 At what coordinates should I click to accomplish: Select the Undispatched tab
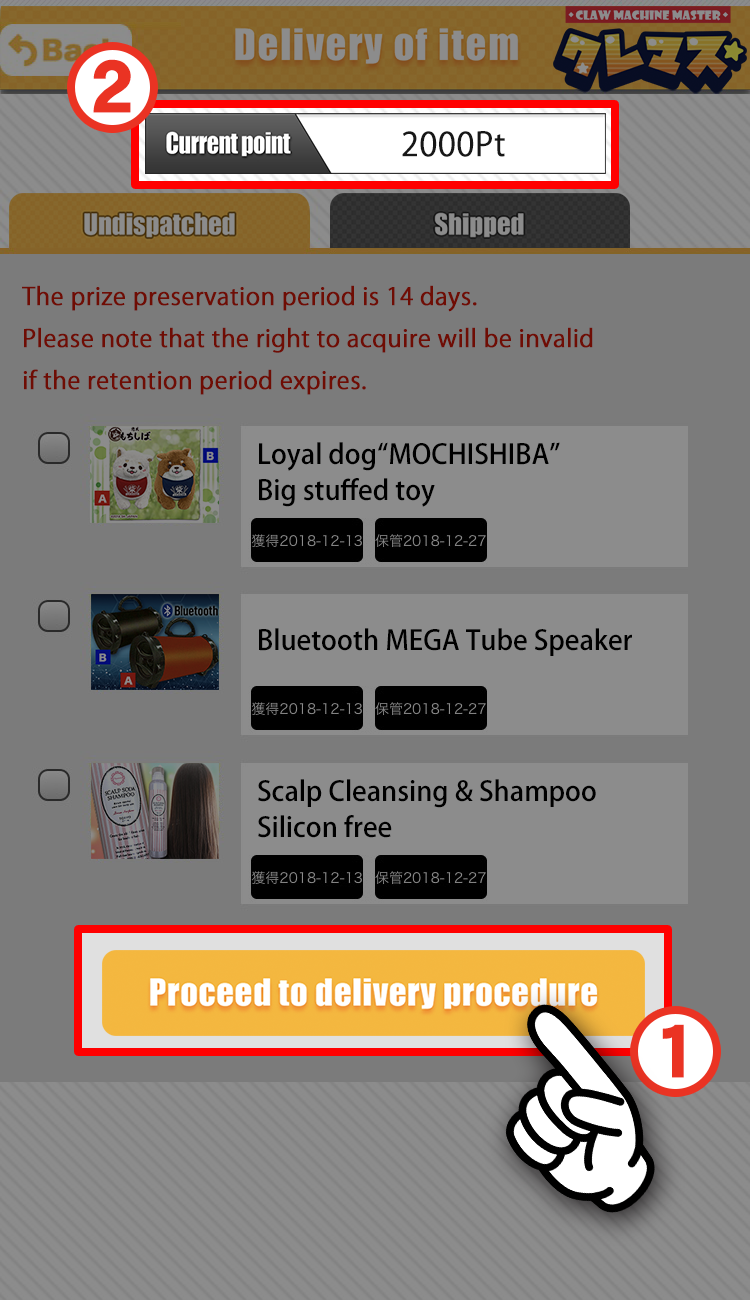click(x=159, y=222)
